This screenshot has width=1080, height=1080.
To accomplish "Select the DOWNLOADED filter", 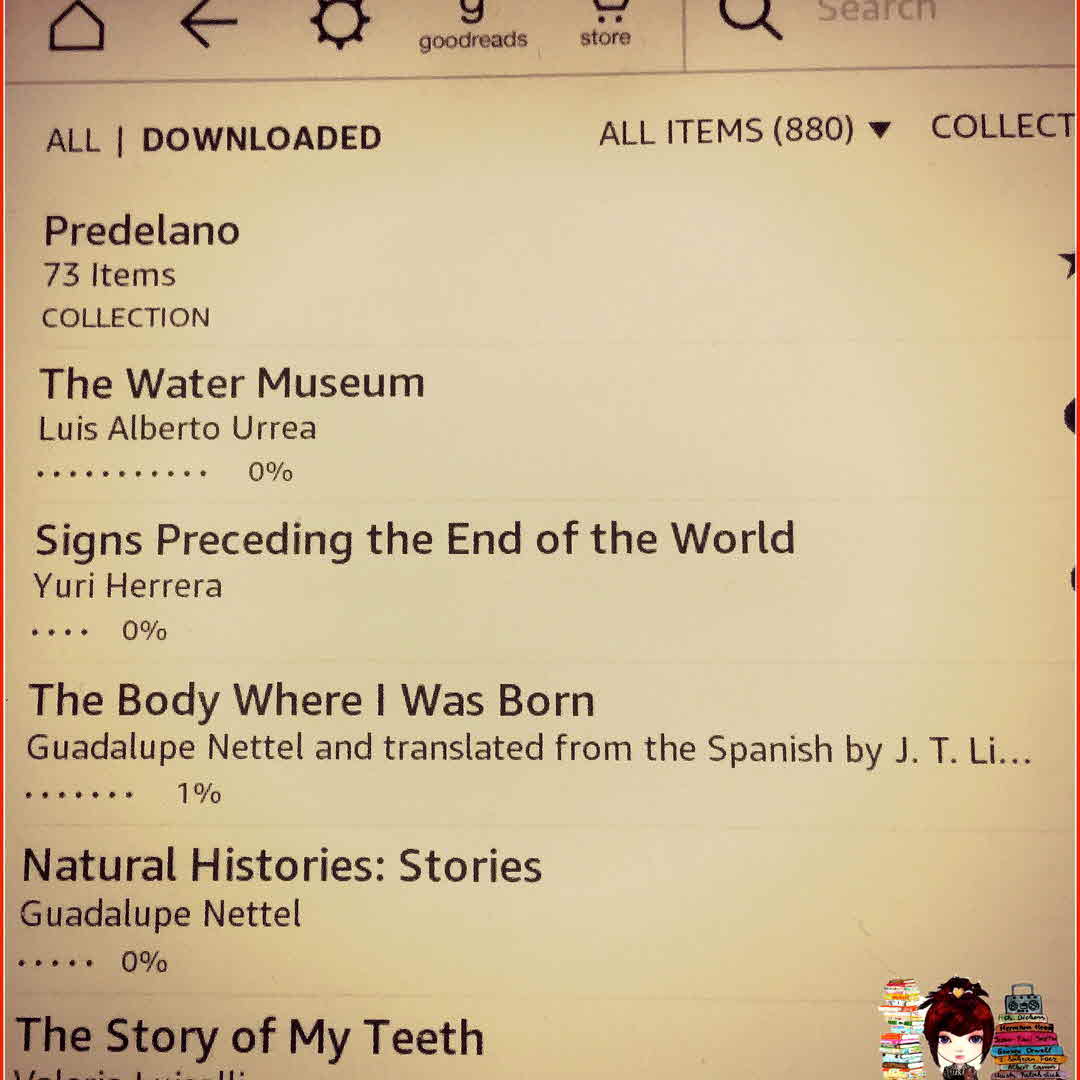I will coord(261,139).
